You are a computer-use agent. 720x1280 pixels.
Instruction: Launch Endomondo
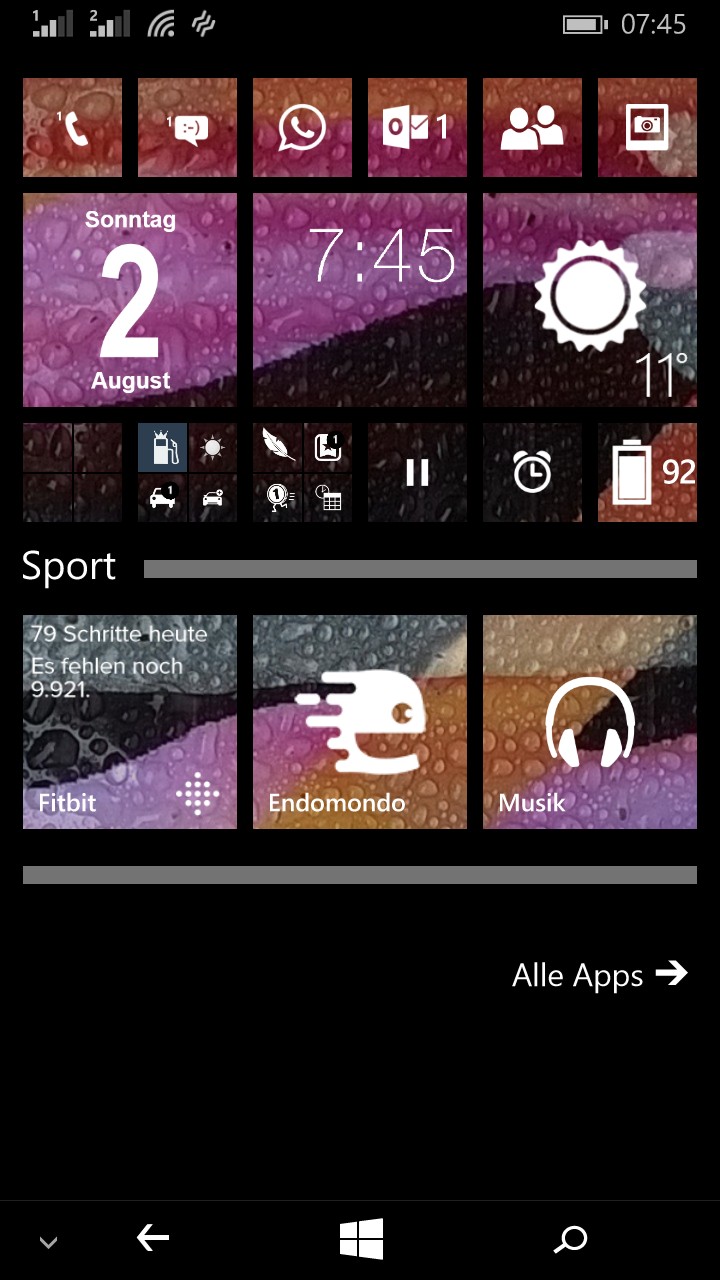360,722
